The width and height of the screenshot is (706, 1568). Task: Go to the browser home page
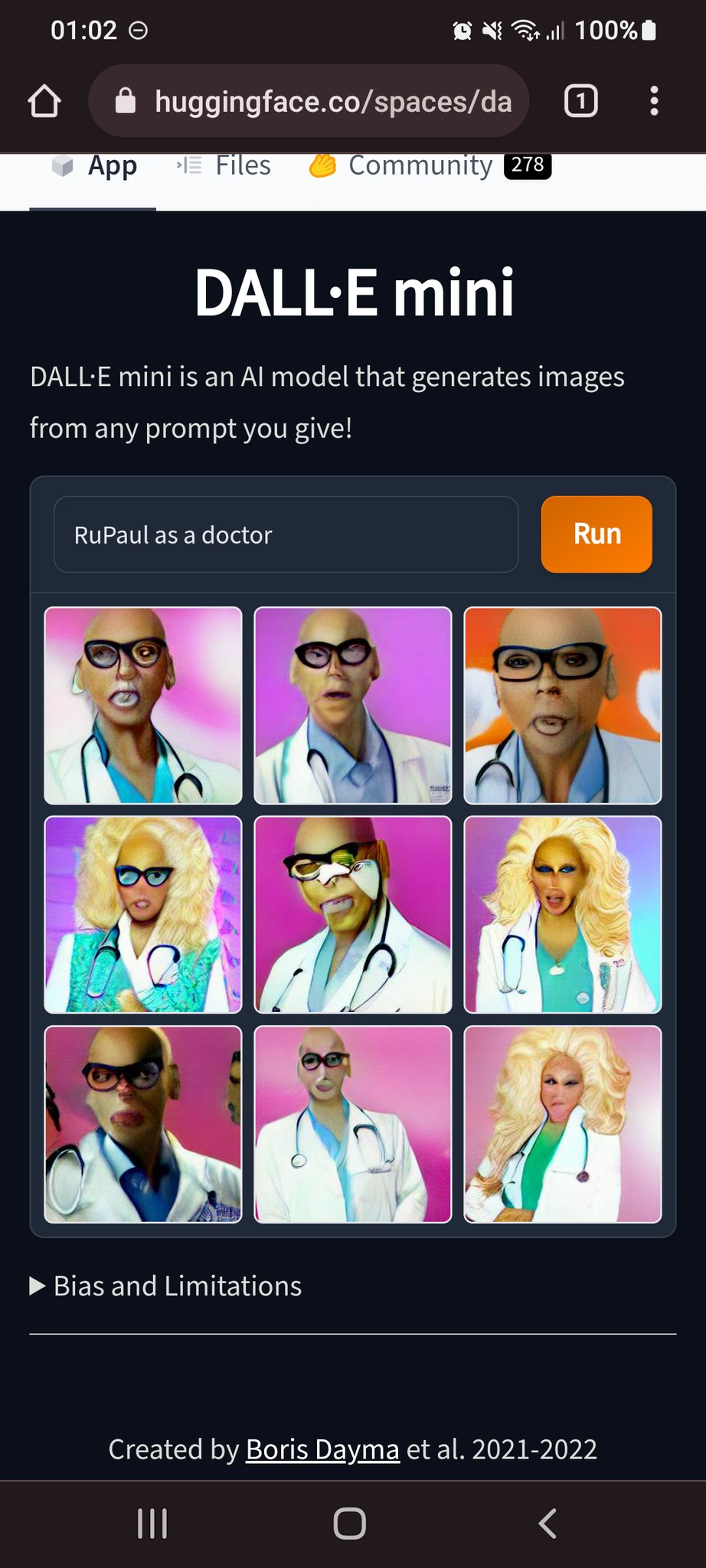[x=44, y=101]
